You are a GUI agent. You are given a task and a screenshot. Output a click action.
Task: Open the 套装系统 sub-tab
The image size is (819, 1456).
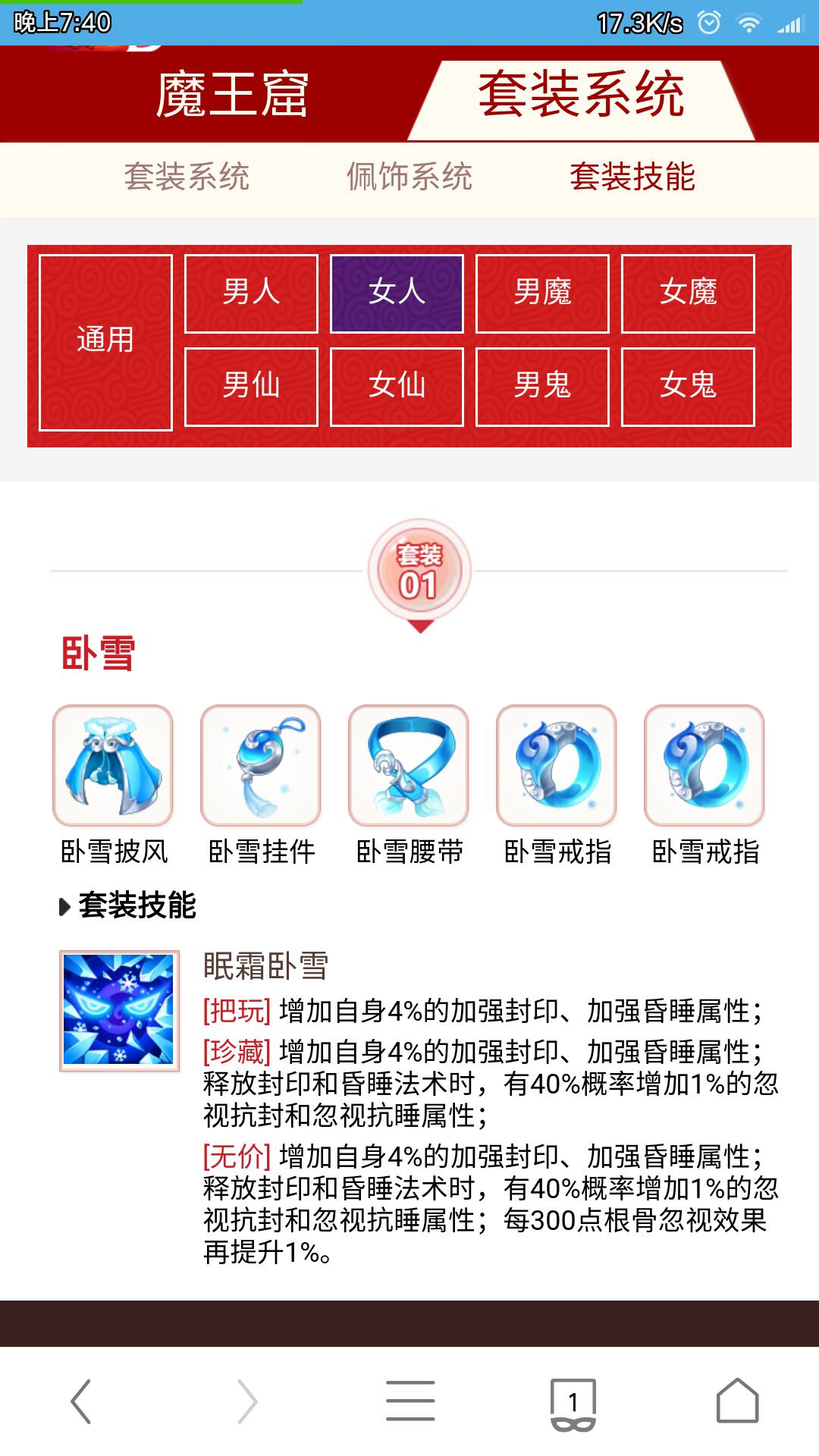click(x=187, y=177)
